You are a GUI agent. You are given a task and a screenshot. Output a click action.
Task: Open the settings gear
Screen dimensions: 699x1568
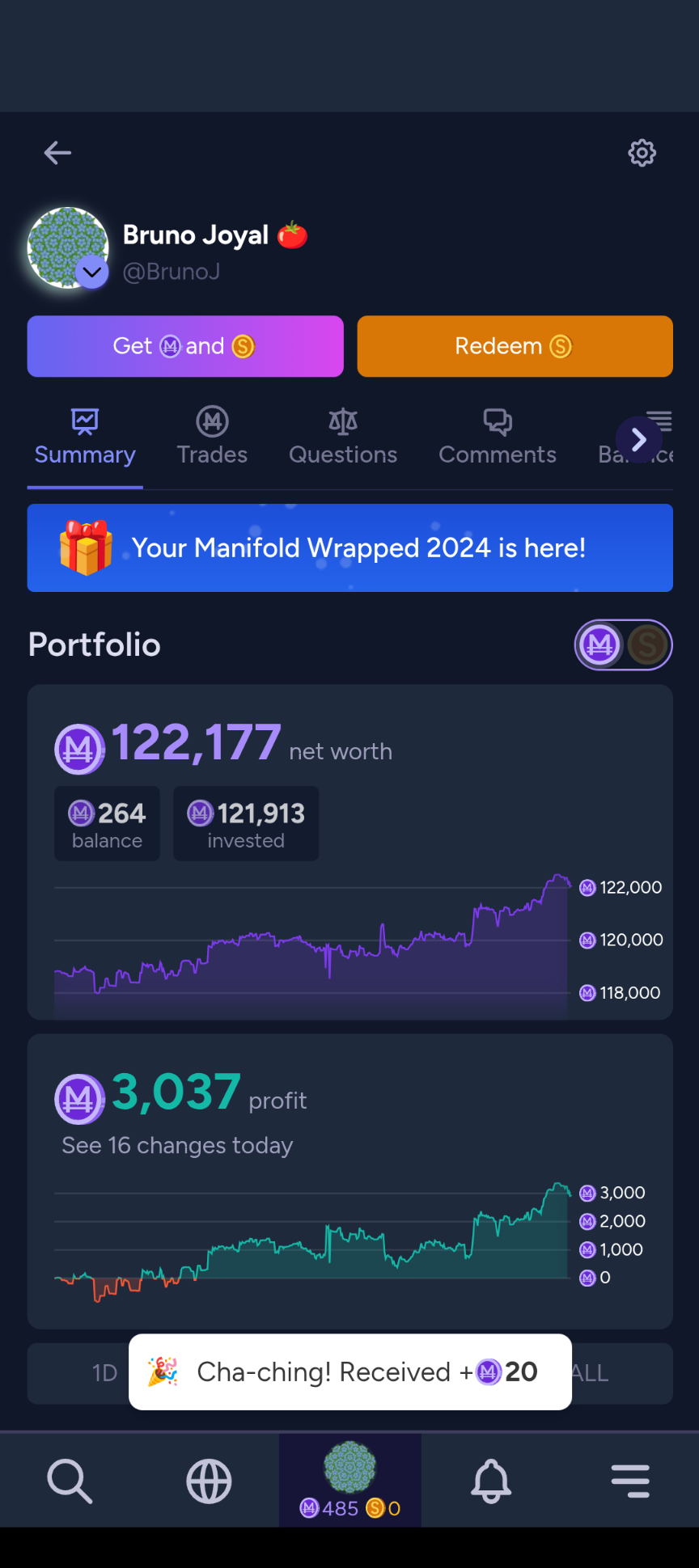[642, 153]
